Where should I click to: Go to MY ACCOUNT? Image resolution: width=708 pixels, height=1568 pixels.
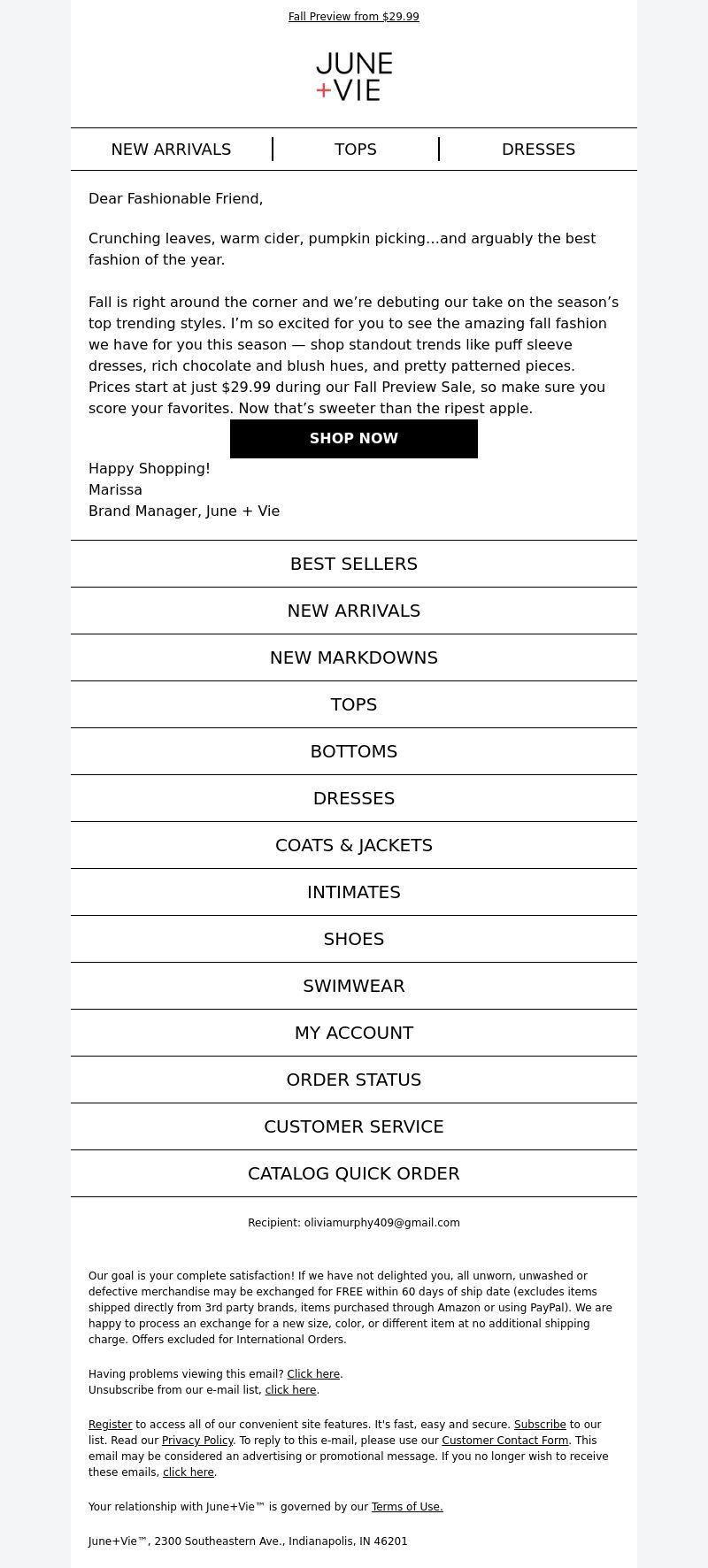click(x=354, y=1033)
